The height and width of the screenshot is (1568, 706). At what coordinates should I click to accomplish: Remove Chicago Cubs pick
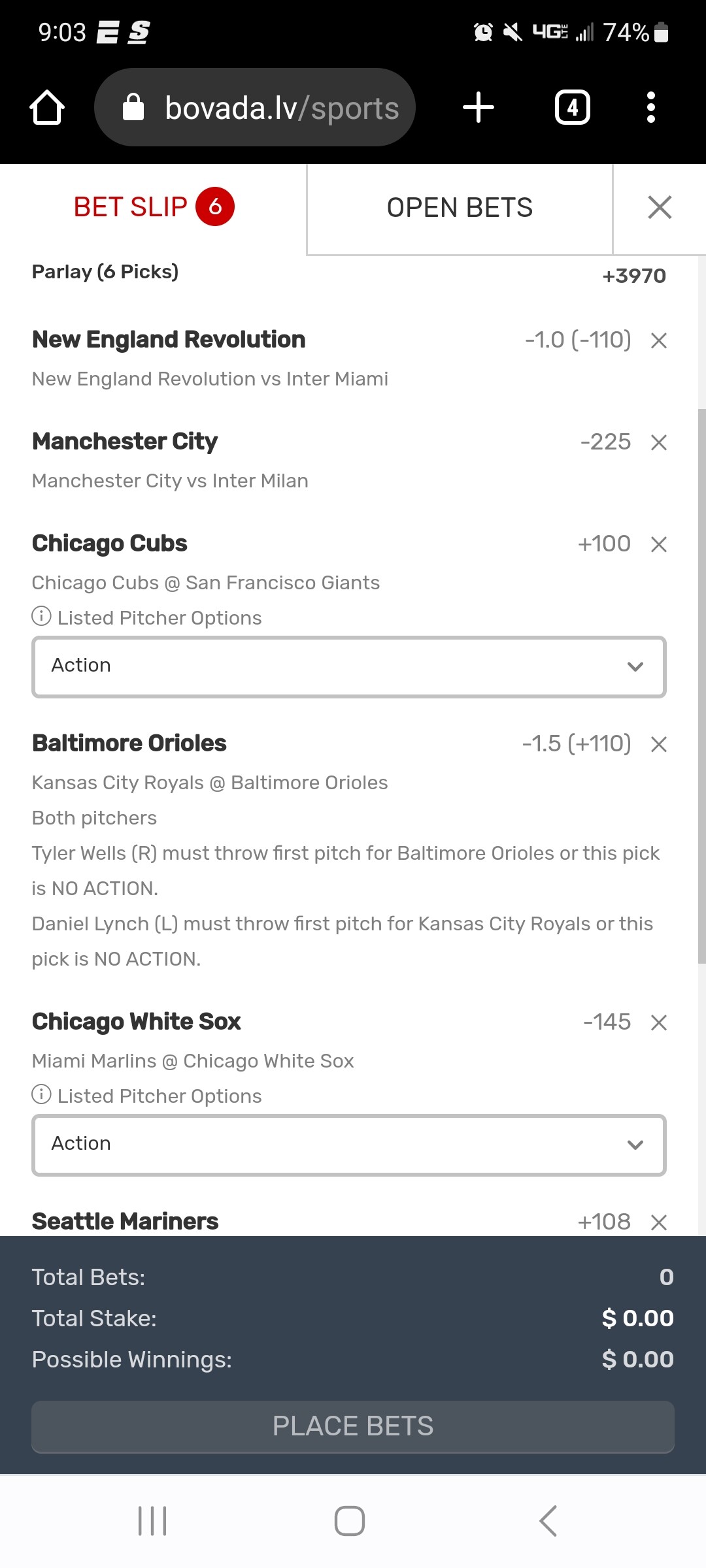(x=659, y=544)
